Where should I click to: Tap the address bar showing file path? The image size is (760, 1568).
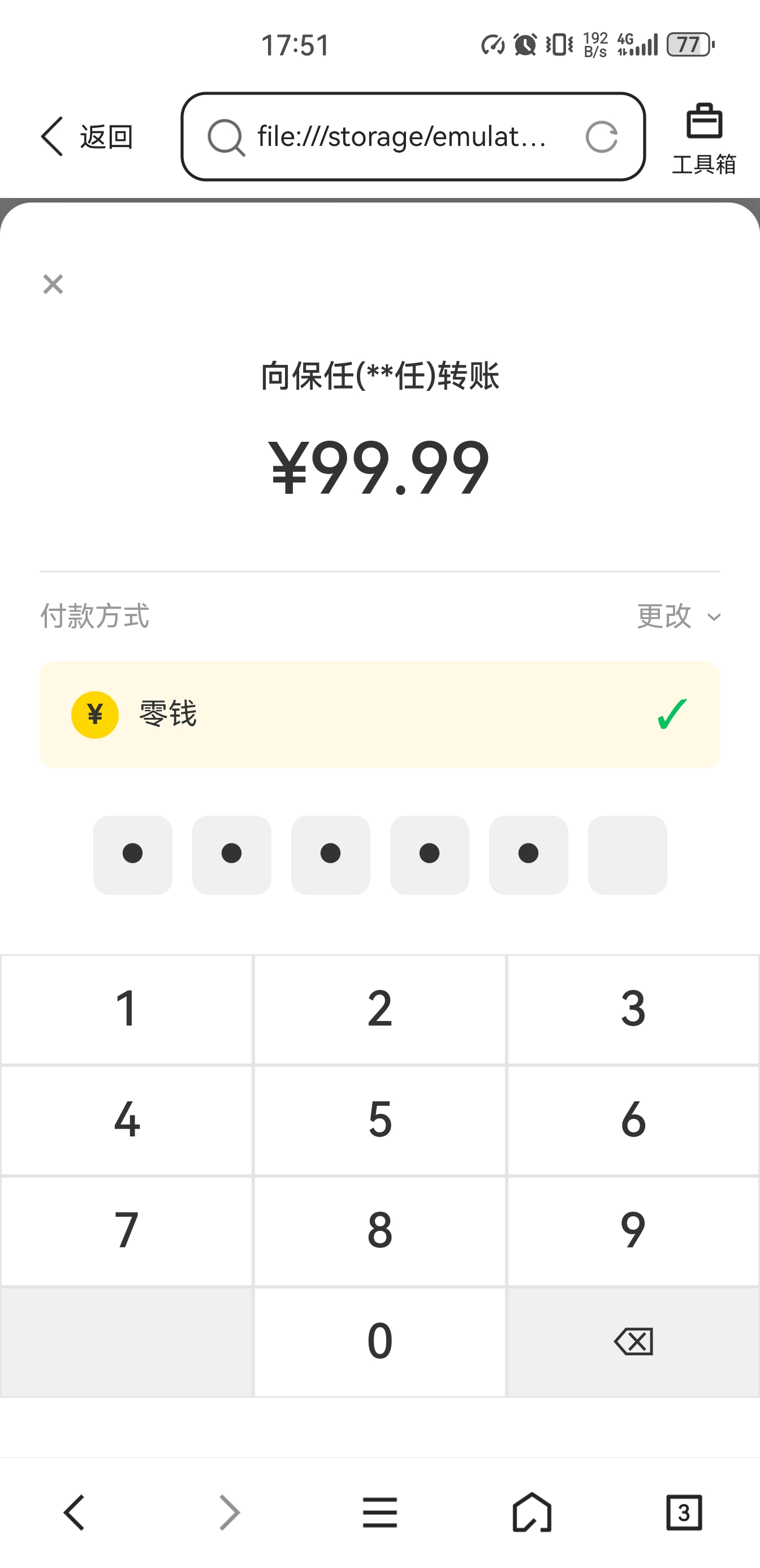pyautogui.click(x=401, y=137)
